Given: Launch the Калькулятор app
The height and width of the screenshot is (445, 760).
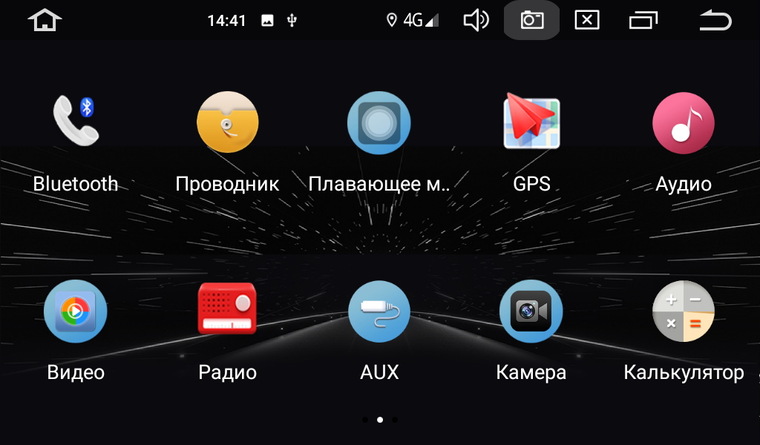Looking at the screenshot, I should pyautogui.click(x=683, y=312).
